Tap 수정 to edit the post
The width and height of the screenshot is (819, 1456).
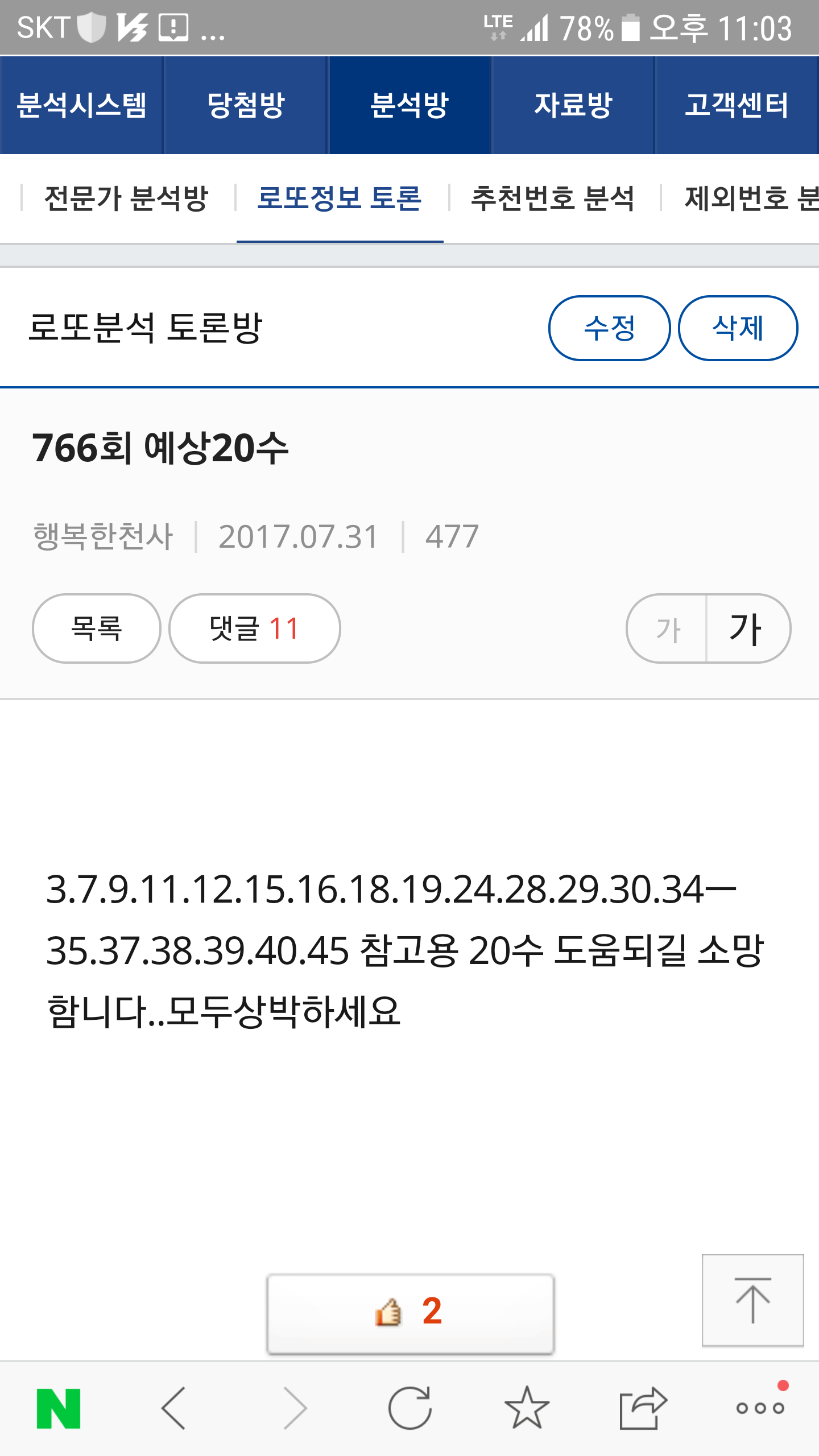coord(609,328)
